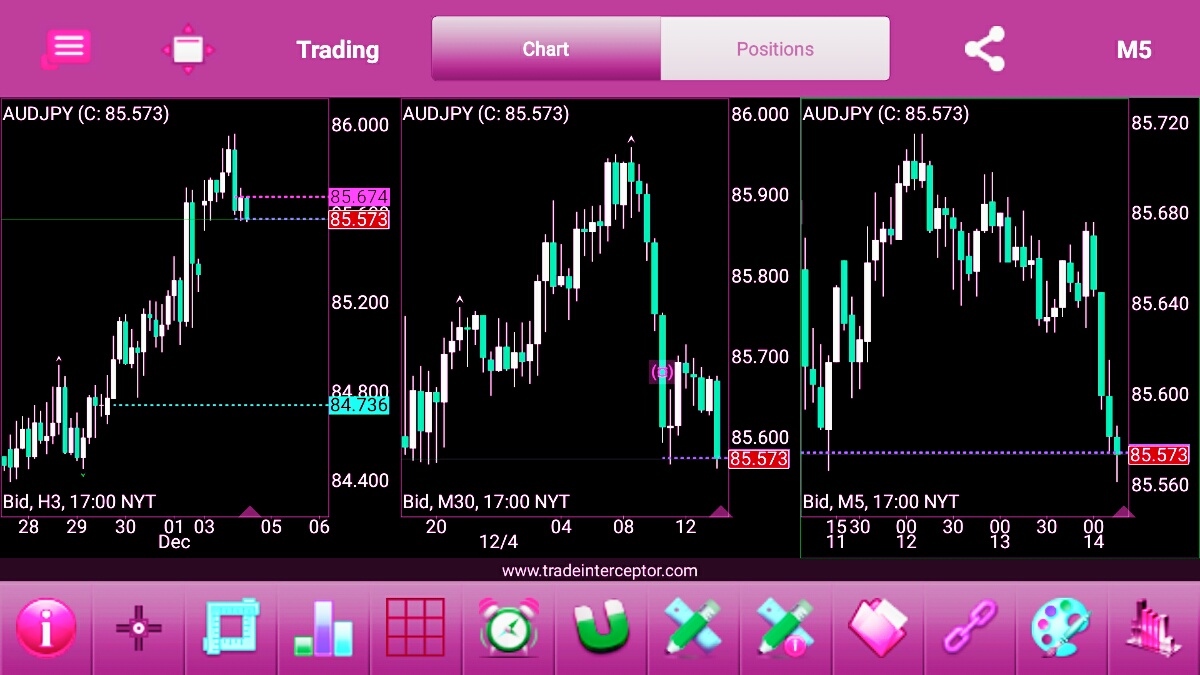Open the bar chart type tool
Viewport: 1200px width, 675px height.
(x=323, y=628)
